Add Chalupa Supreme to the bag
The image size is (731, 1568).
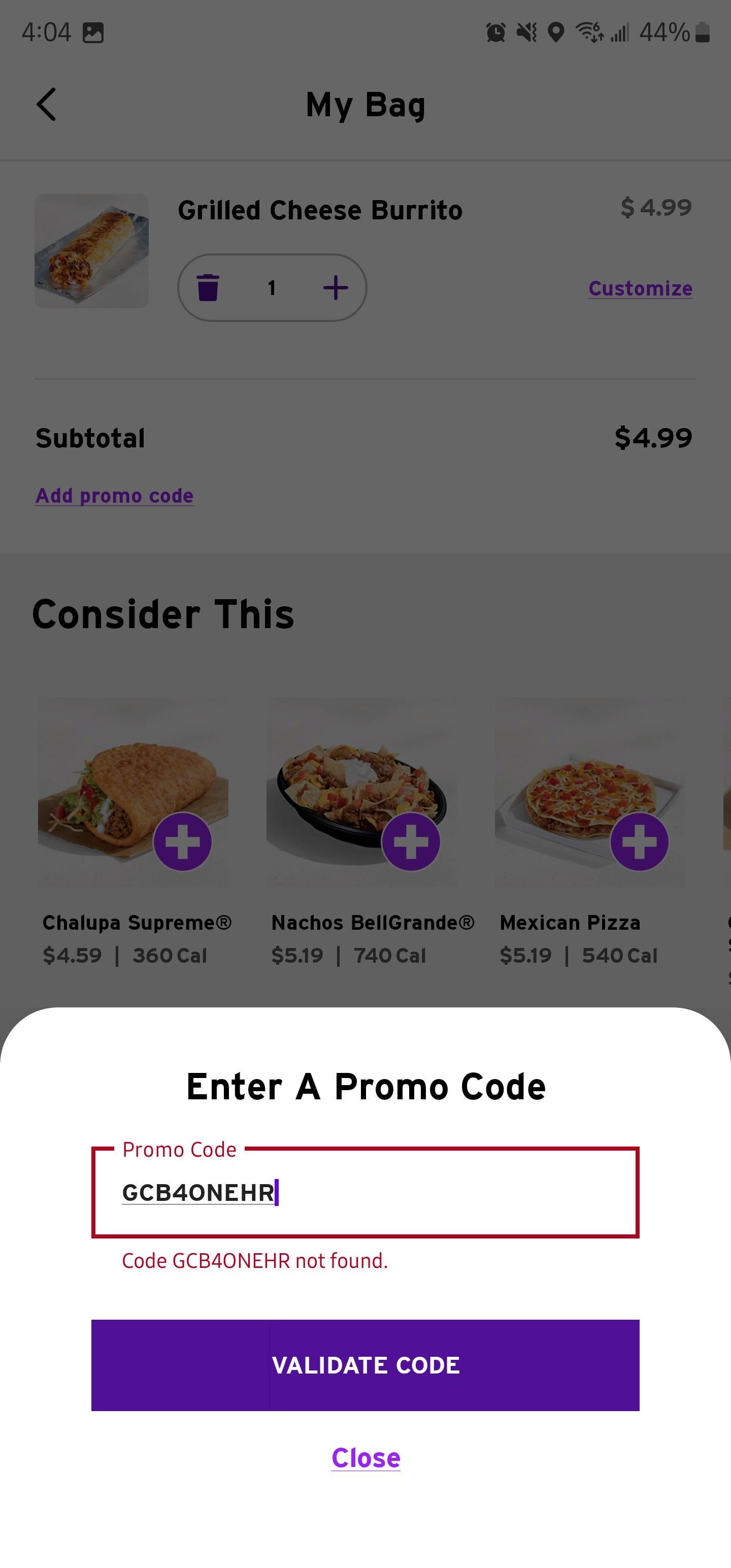tap(182, 842)
